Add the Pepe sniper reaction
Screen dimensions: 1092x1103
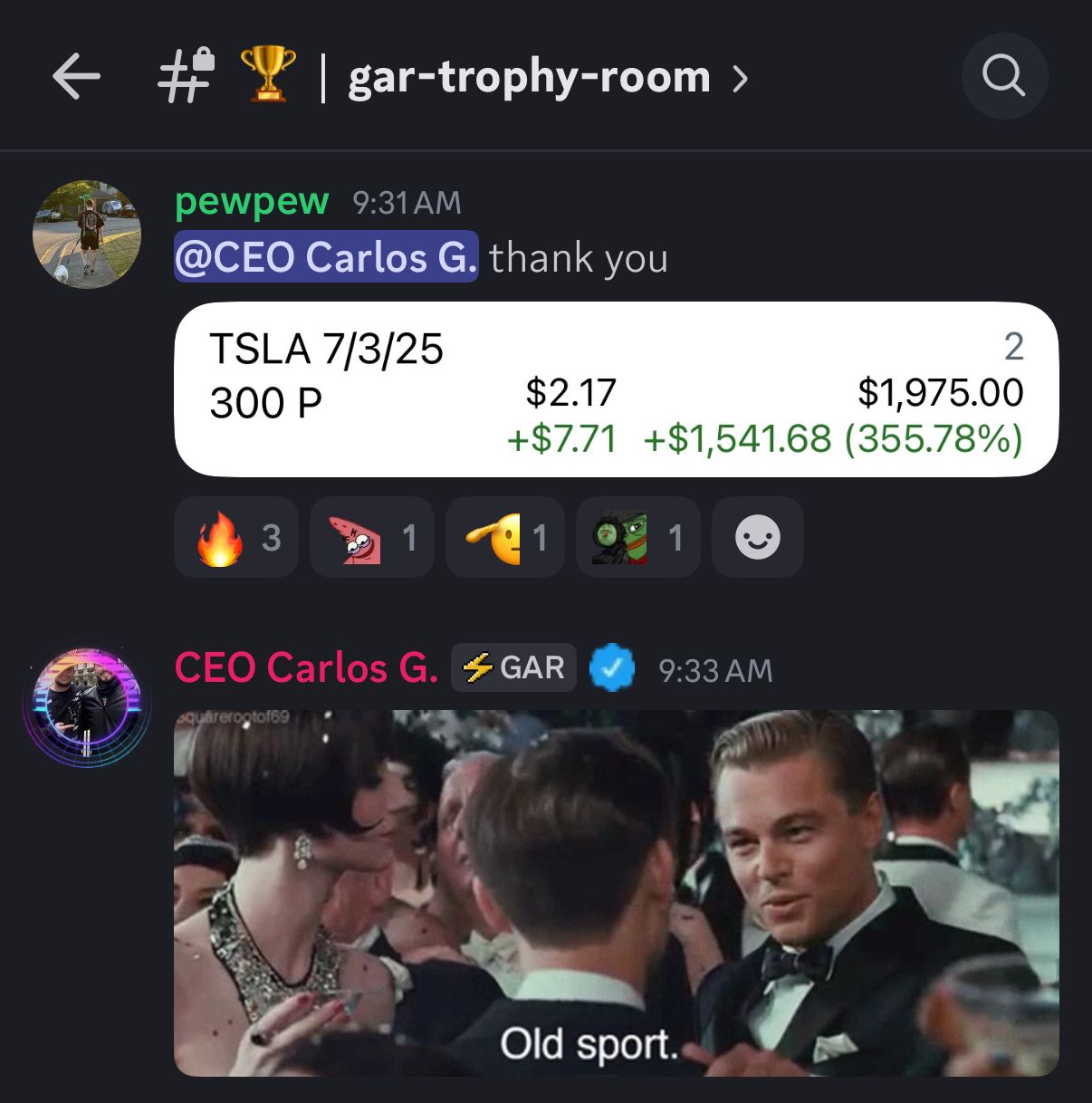point(637,537)
